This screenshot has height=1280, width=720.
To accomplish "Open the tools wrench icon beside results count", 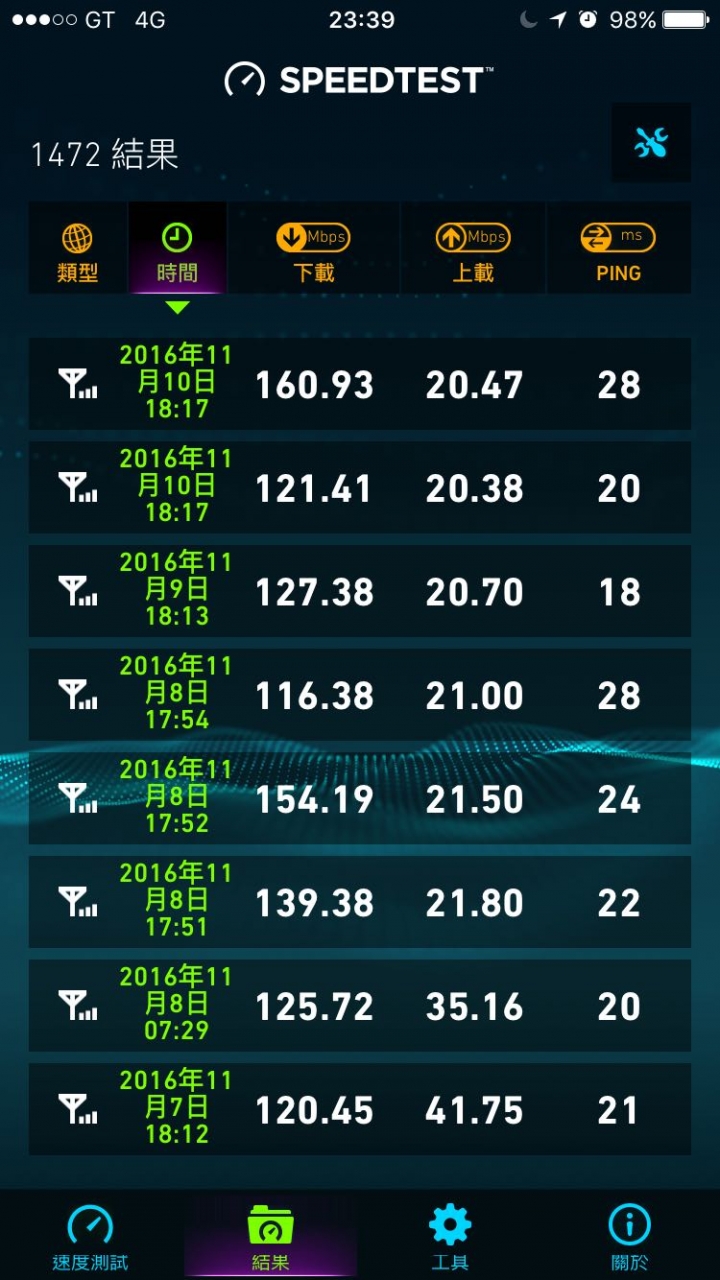I will (651, 142).
